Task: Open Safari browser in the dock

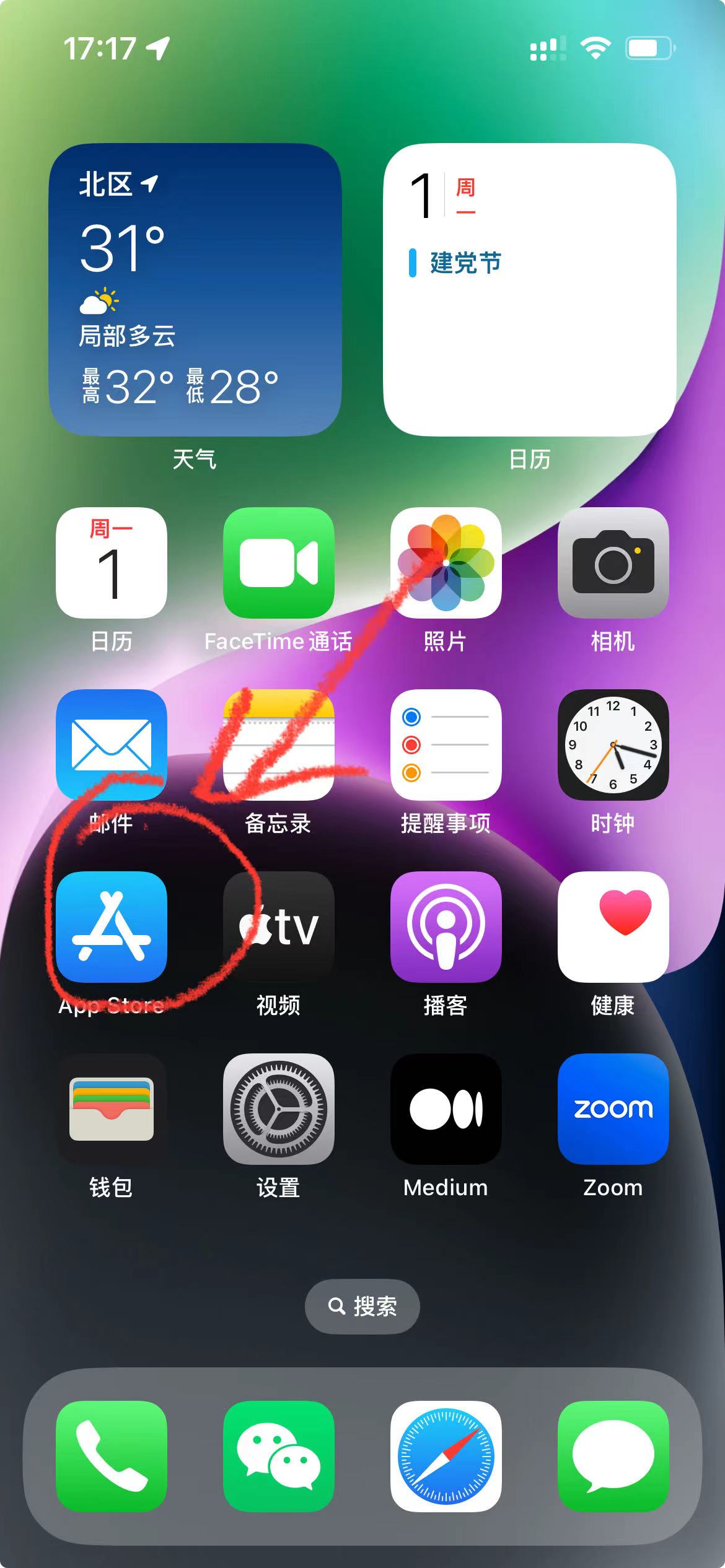Action: pyautogui.click(x=446, y=1456)
